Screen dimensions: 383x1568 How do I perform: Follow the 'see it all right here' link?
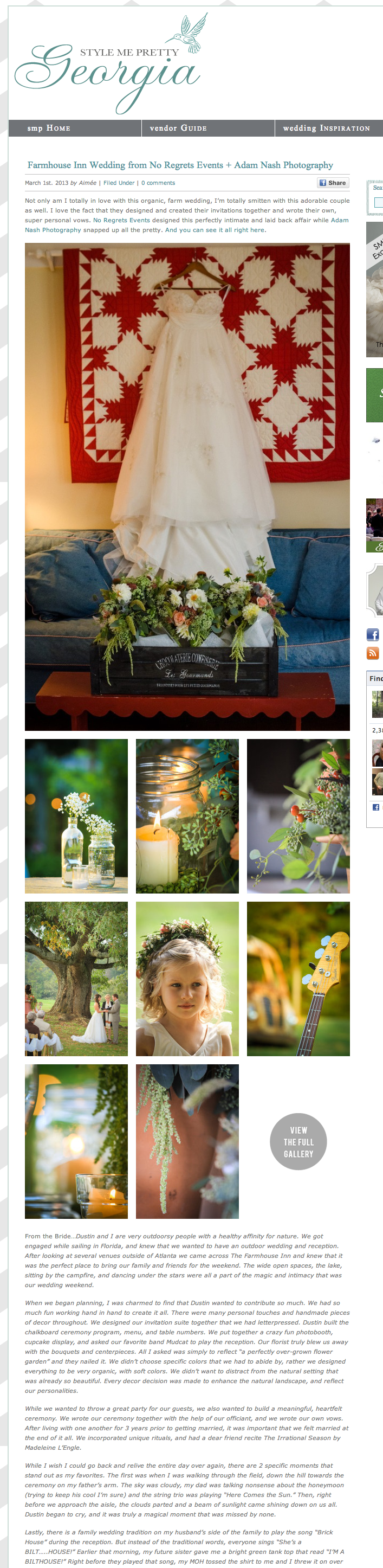[215, 230]
